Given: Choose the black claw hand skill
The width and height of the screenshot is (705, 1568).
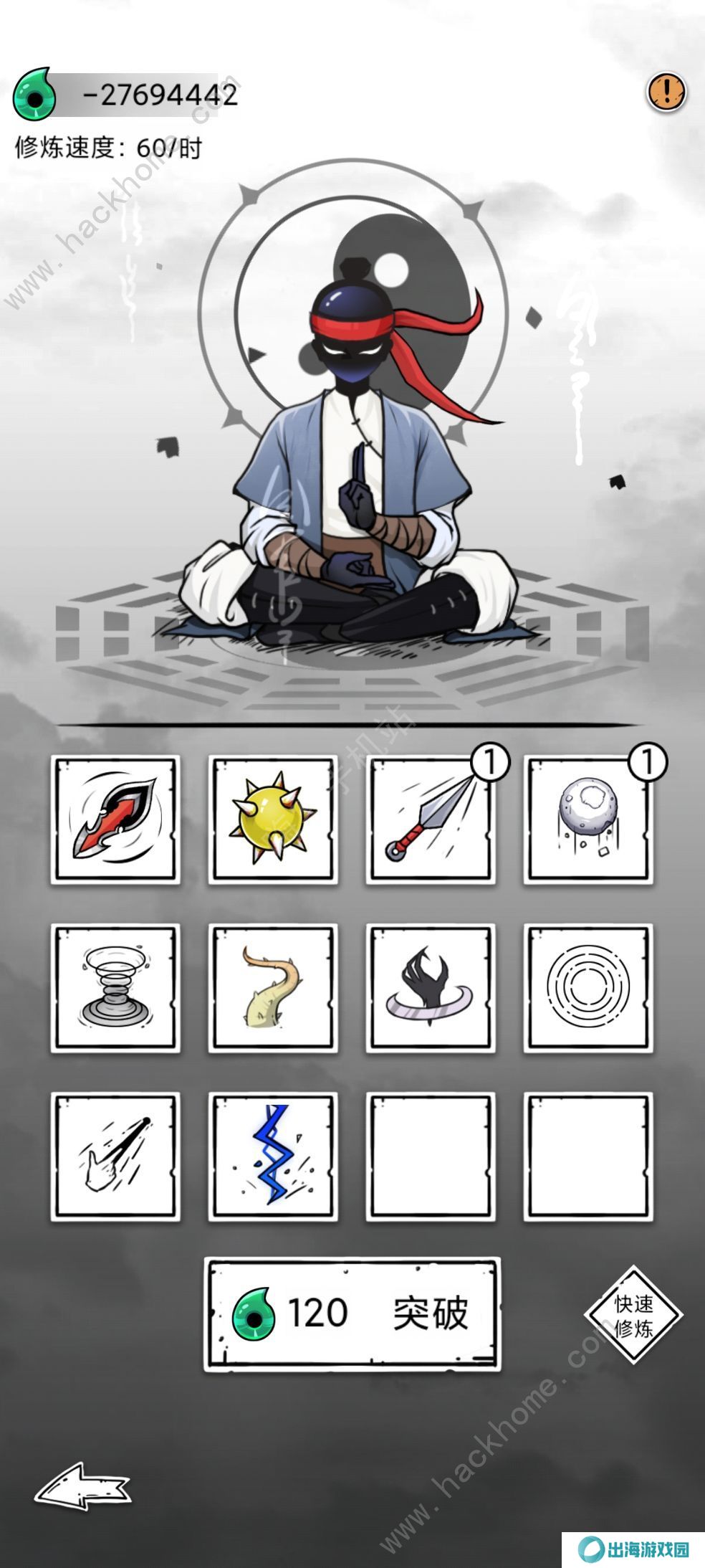Looking at the screenshot, I should click(431, 988).
